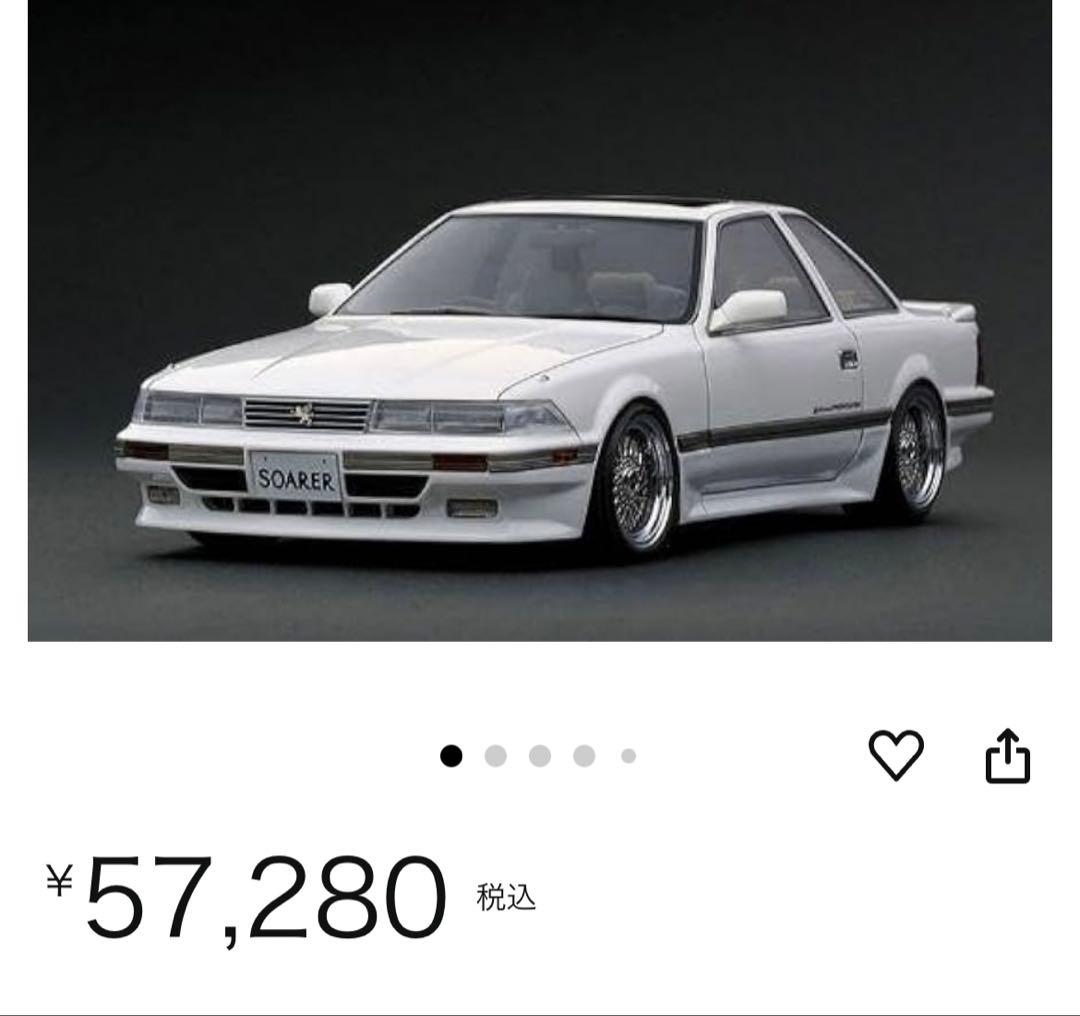1080x1016 pixels.
Task: Jump to the second image via page dots
Action: (x=495, y=756)
